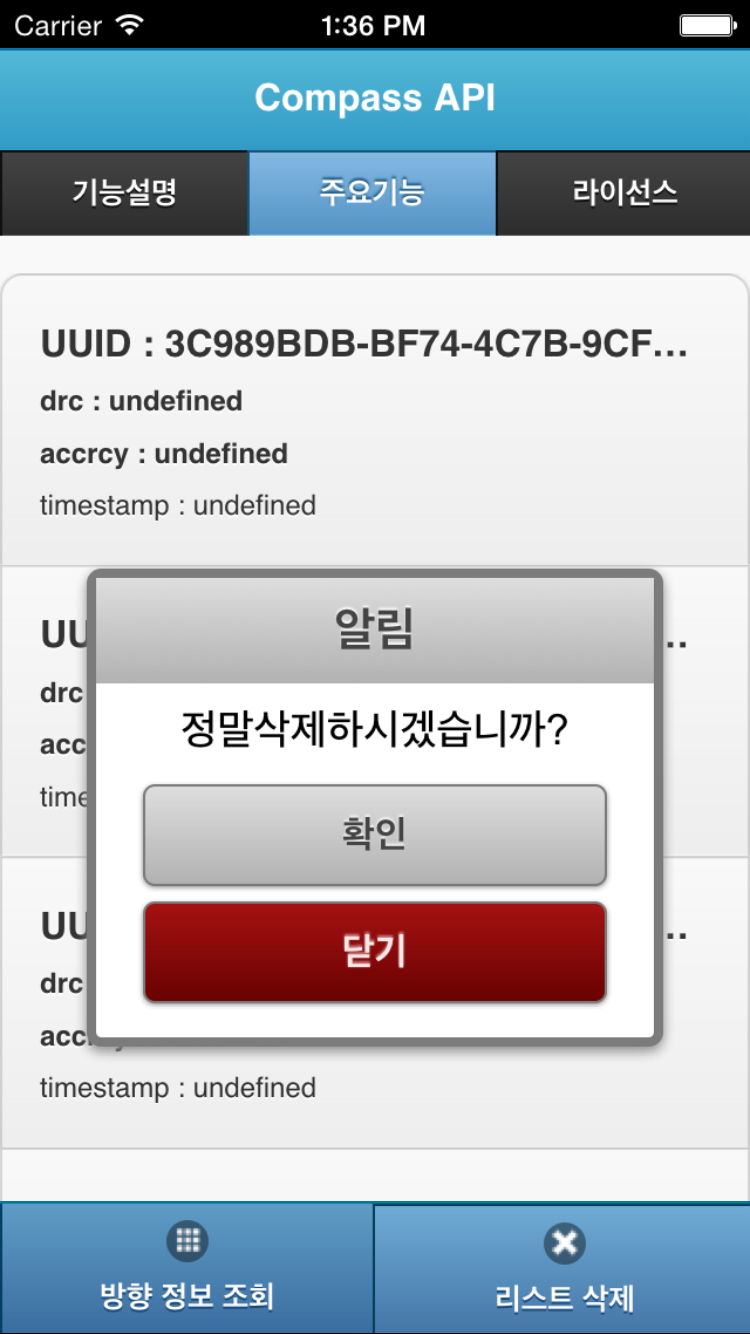
Task: Select the 주요기능 tab
Action: click(x=372, y=193)
